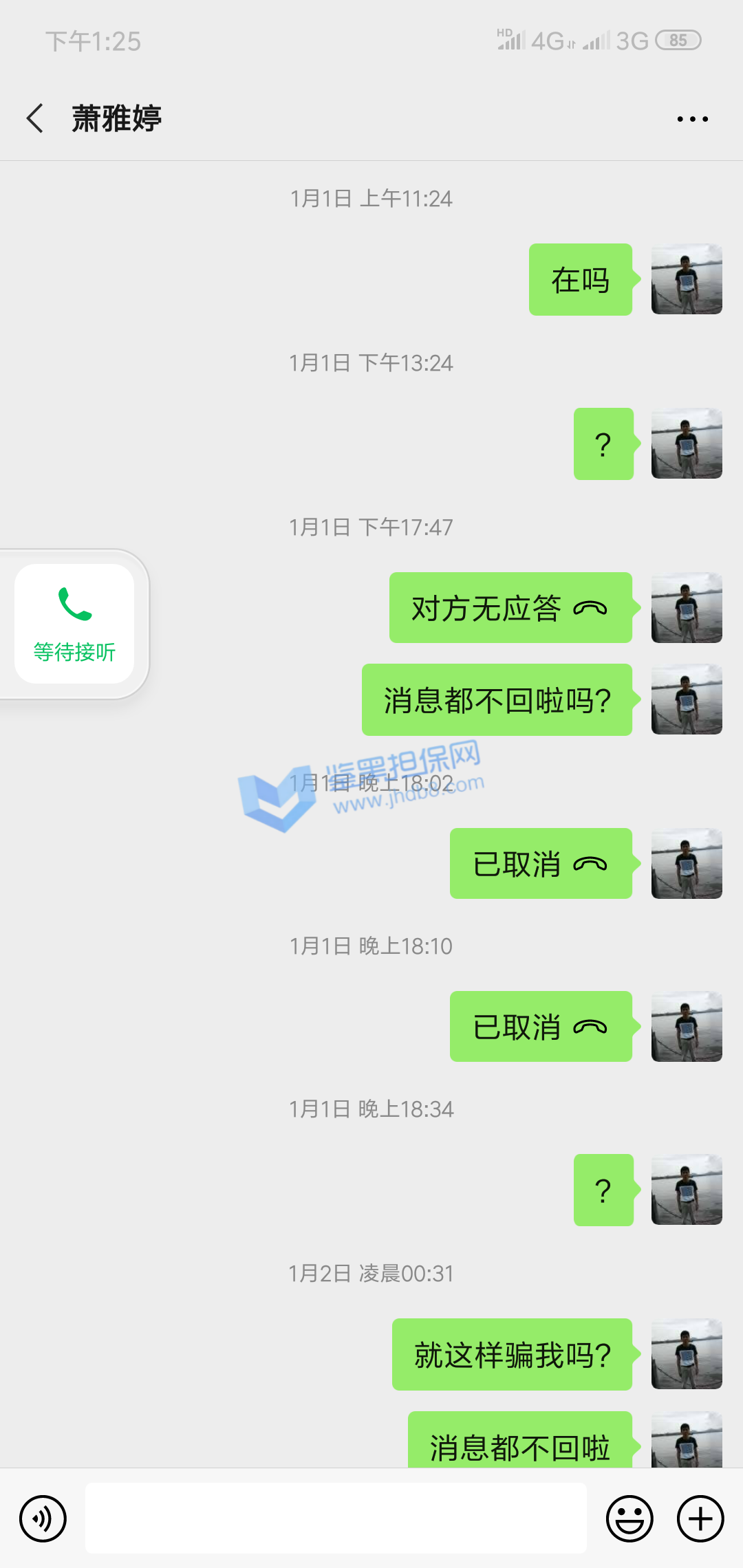Go back from the 萧雅婷 chat

36,118
